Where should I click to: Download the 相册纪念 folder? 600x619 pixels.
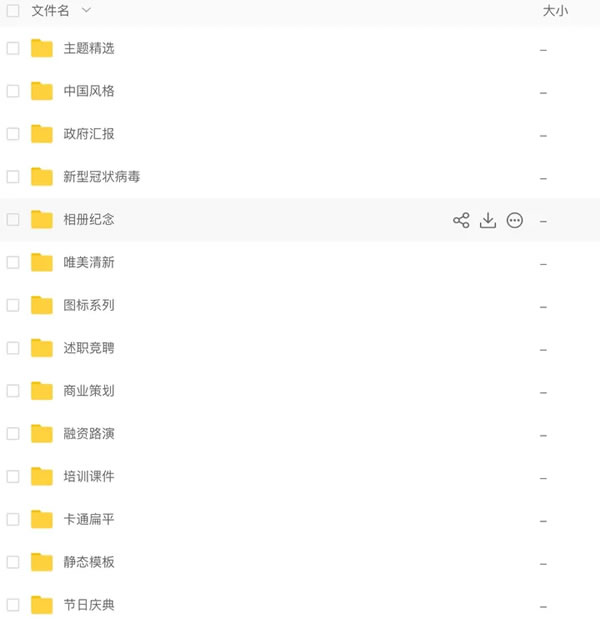[488, 220]
